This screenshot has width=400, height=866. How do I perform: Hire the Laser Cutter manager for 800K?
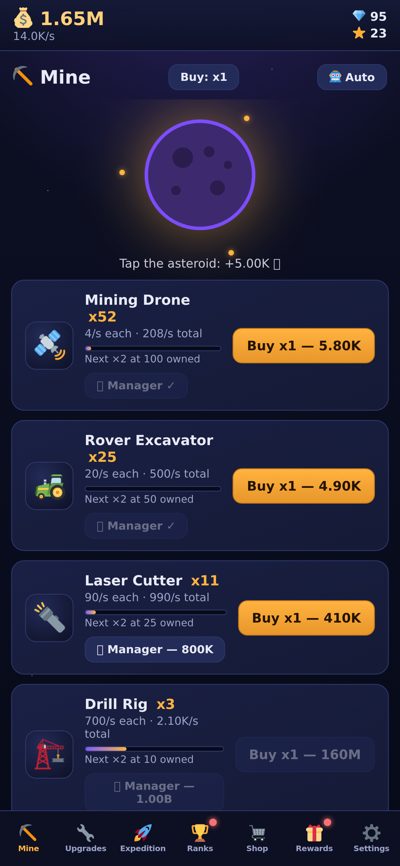click(155, 650)
